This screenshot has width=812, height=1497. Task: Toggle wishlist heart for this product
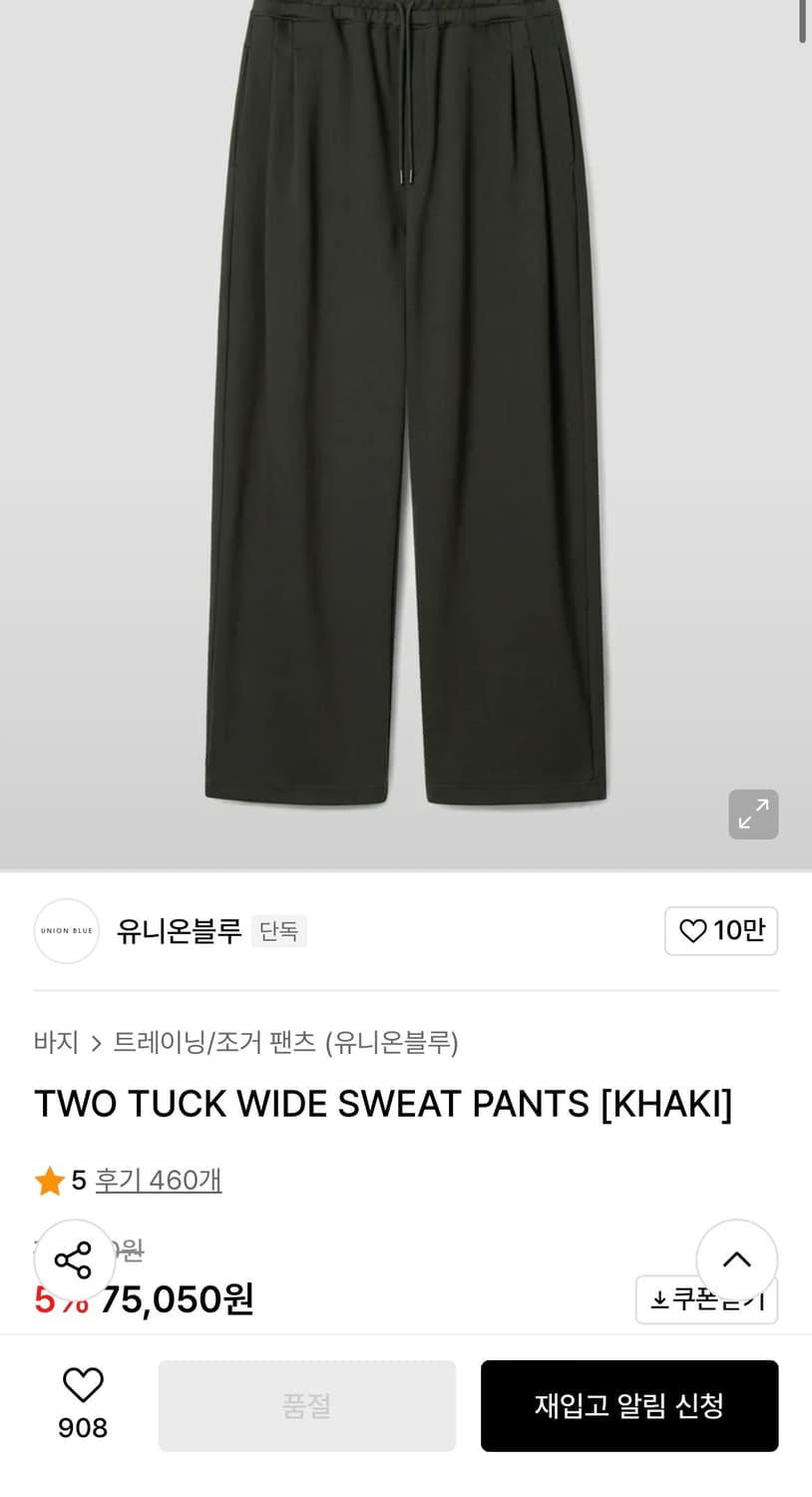pos(83,1385)
